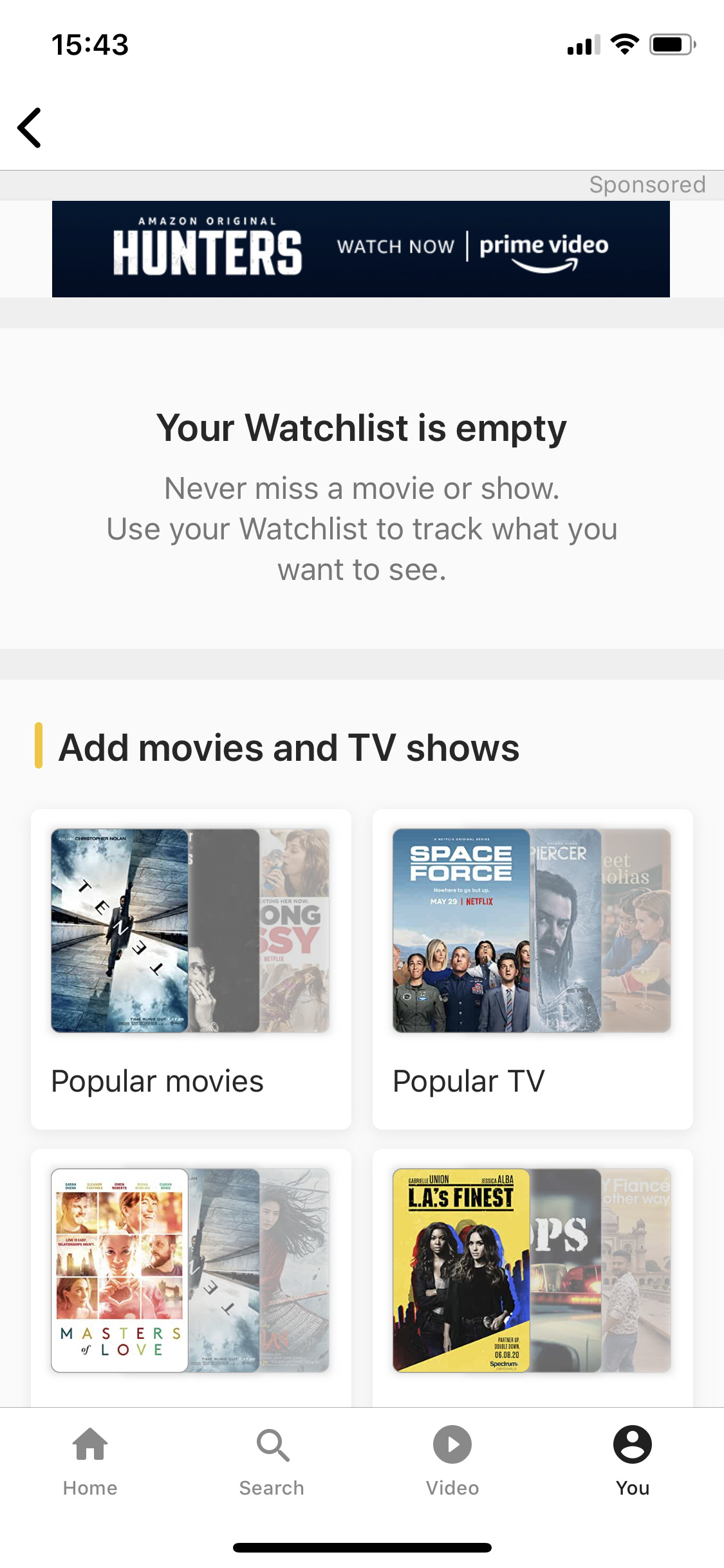Click the Prime Video logo in the banner
The image size is (724, 1568).
pos(543,248)
